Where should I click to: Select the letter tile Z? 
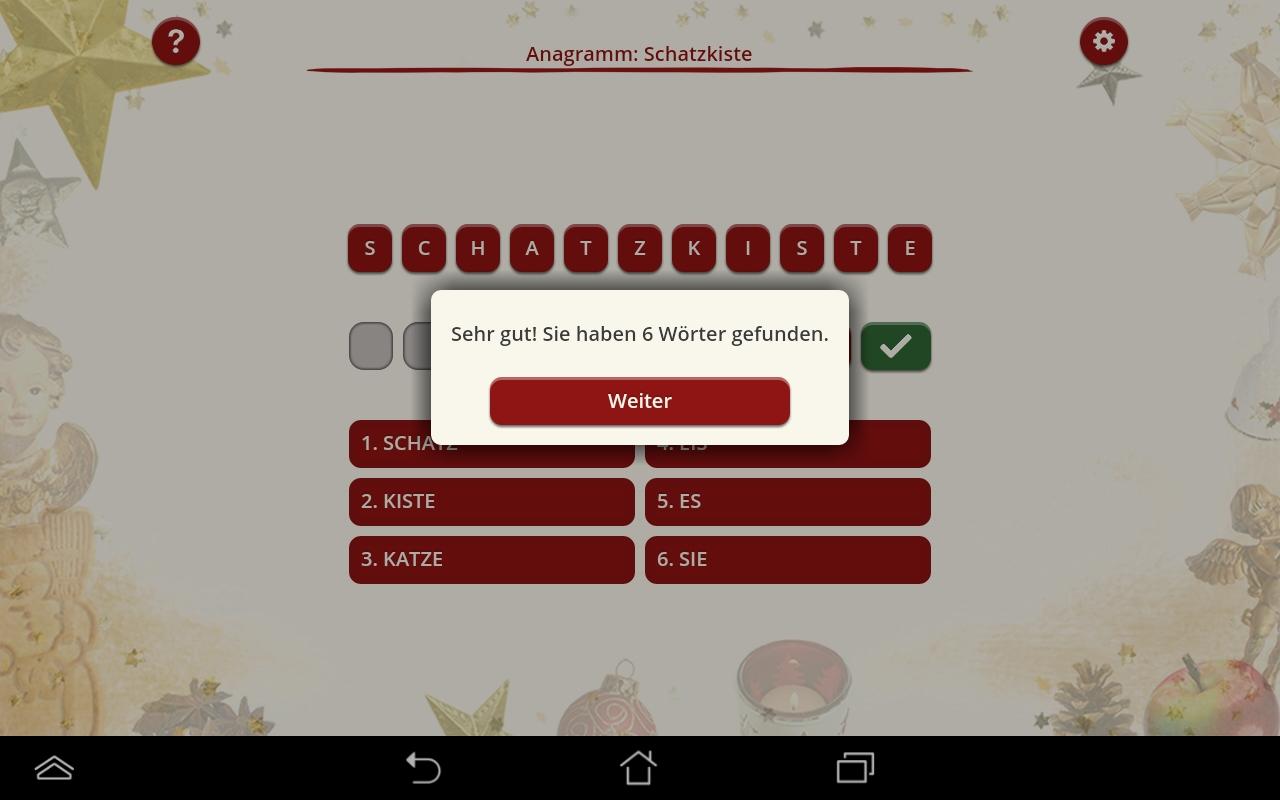click(x=639, y=248)
